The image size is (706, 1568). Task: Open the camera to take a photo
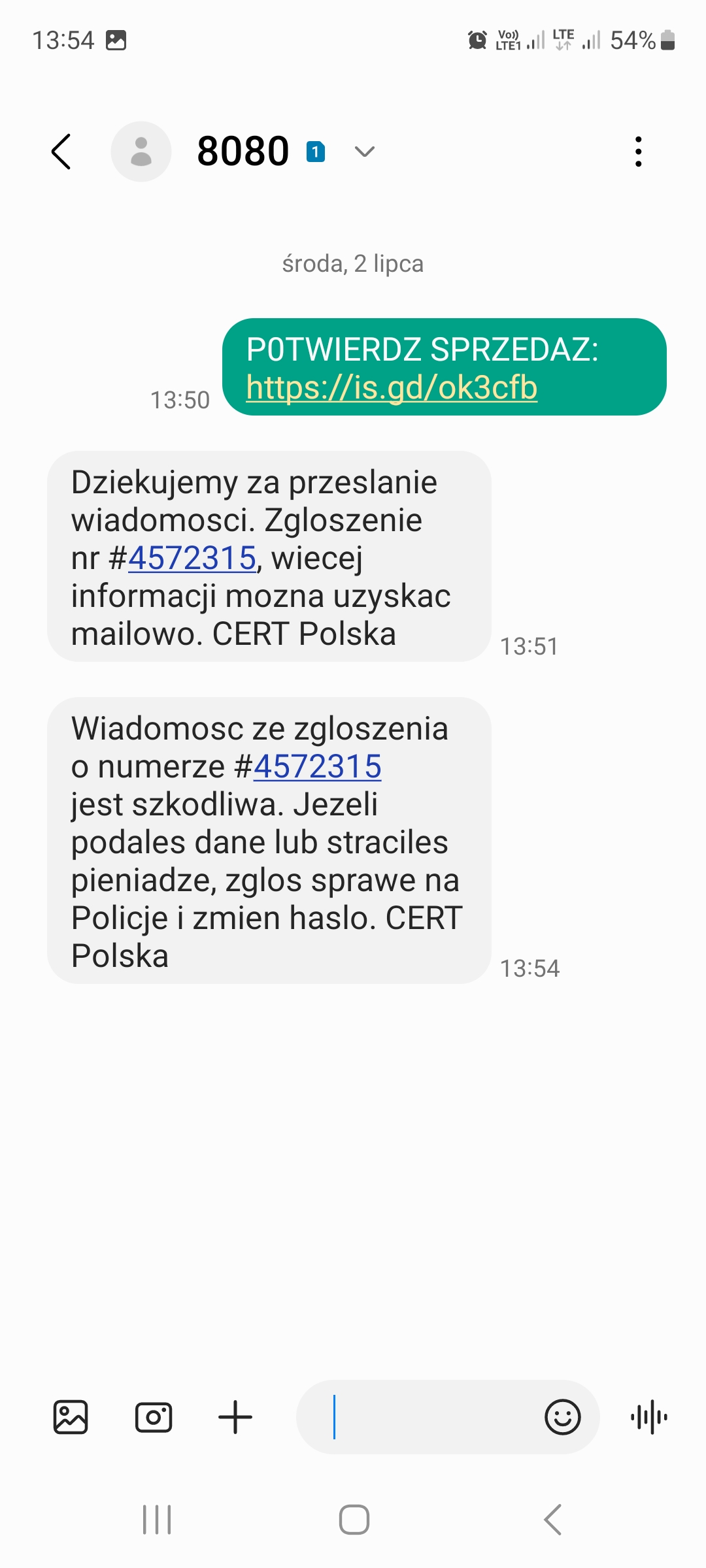tap(154, 1417)
